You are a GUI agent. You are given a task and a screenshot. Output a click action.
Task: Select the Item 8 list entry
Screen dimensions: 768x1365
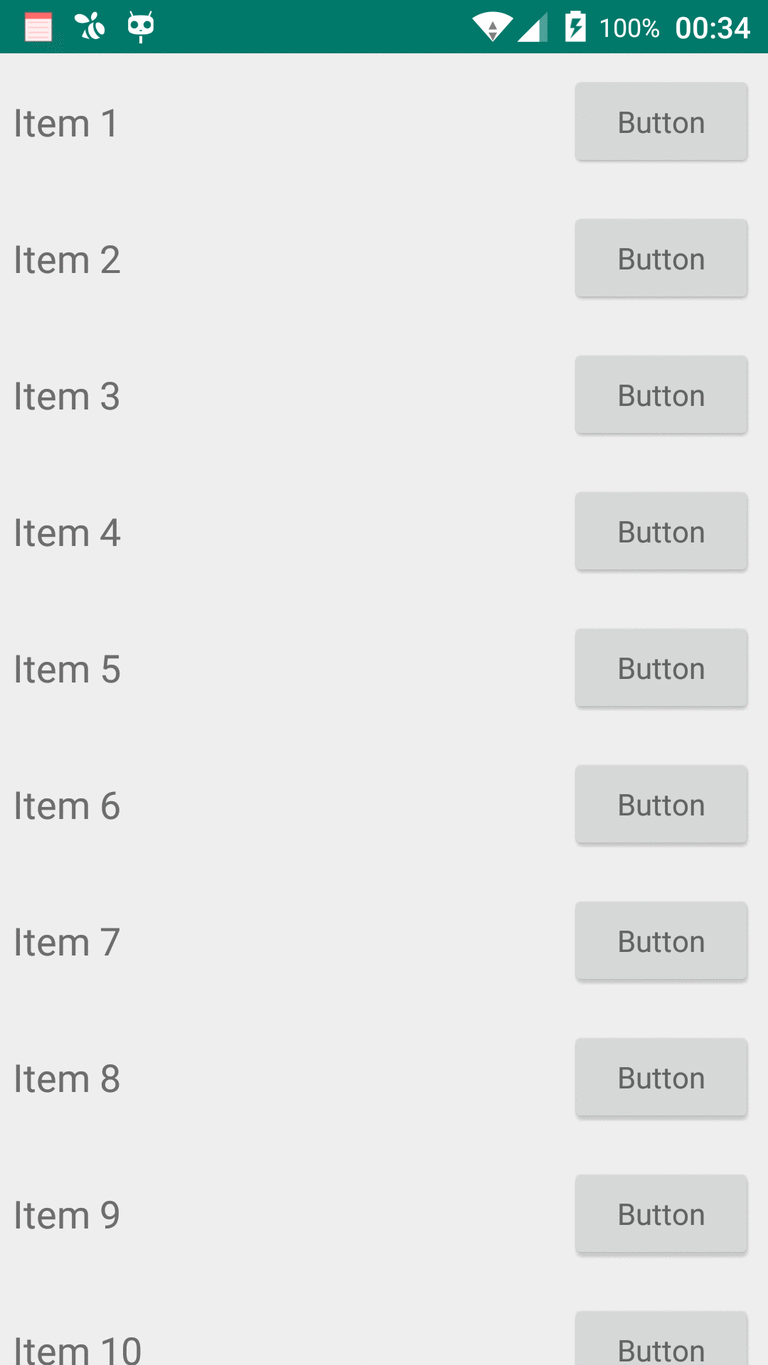[67, 1078]
